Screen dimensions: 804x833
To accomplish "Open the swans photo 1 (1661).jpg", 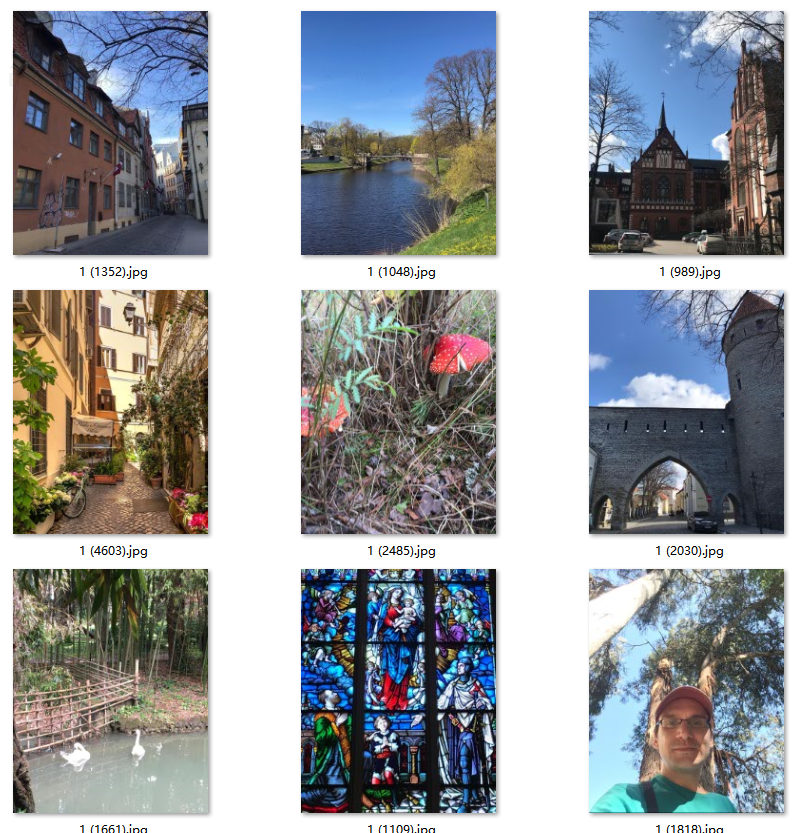I will (x=110, y=691).
